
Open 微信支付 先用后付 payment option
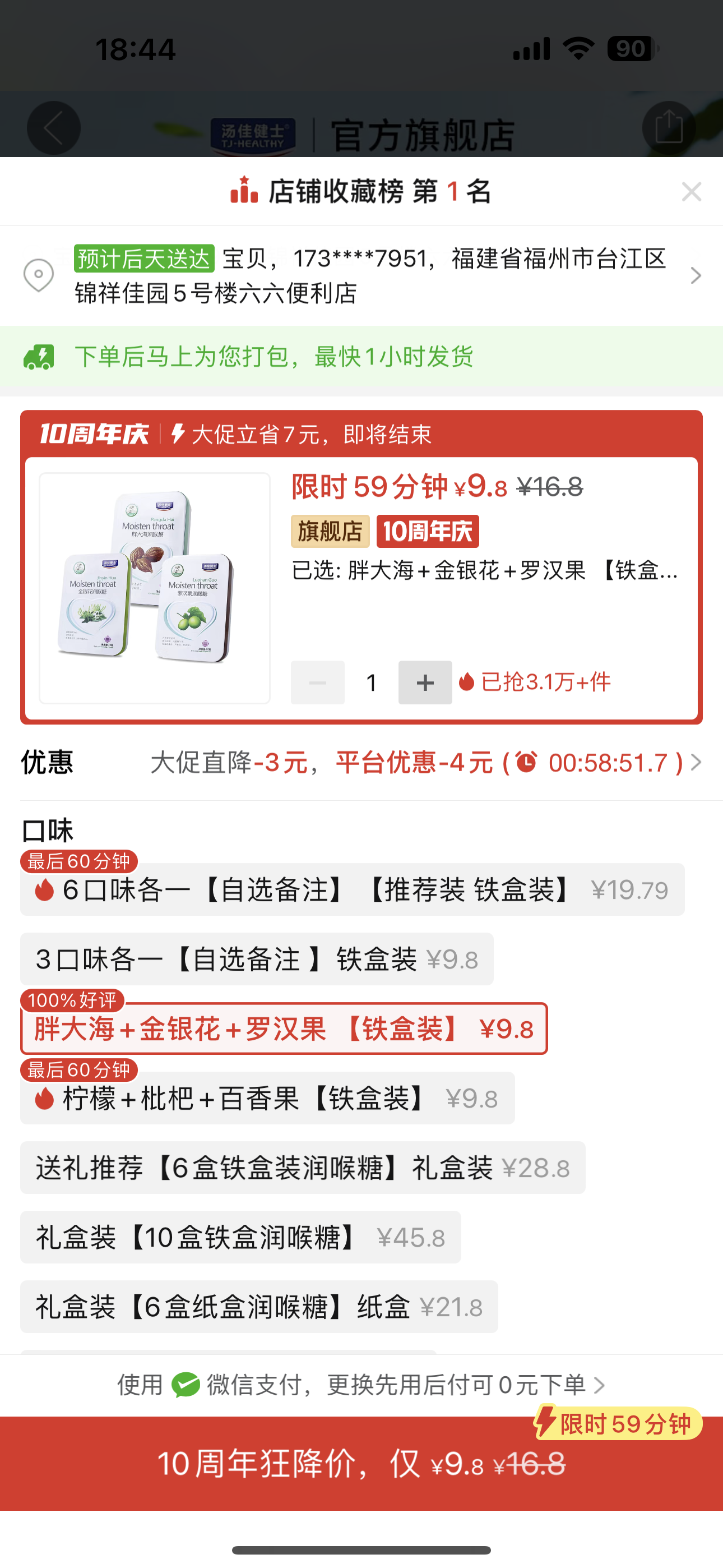361,1385
